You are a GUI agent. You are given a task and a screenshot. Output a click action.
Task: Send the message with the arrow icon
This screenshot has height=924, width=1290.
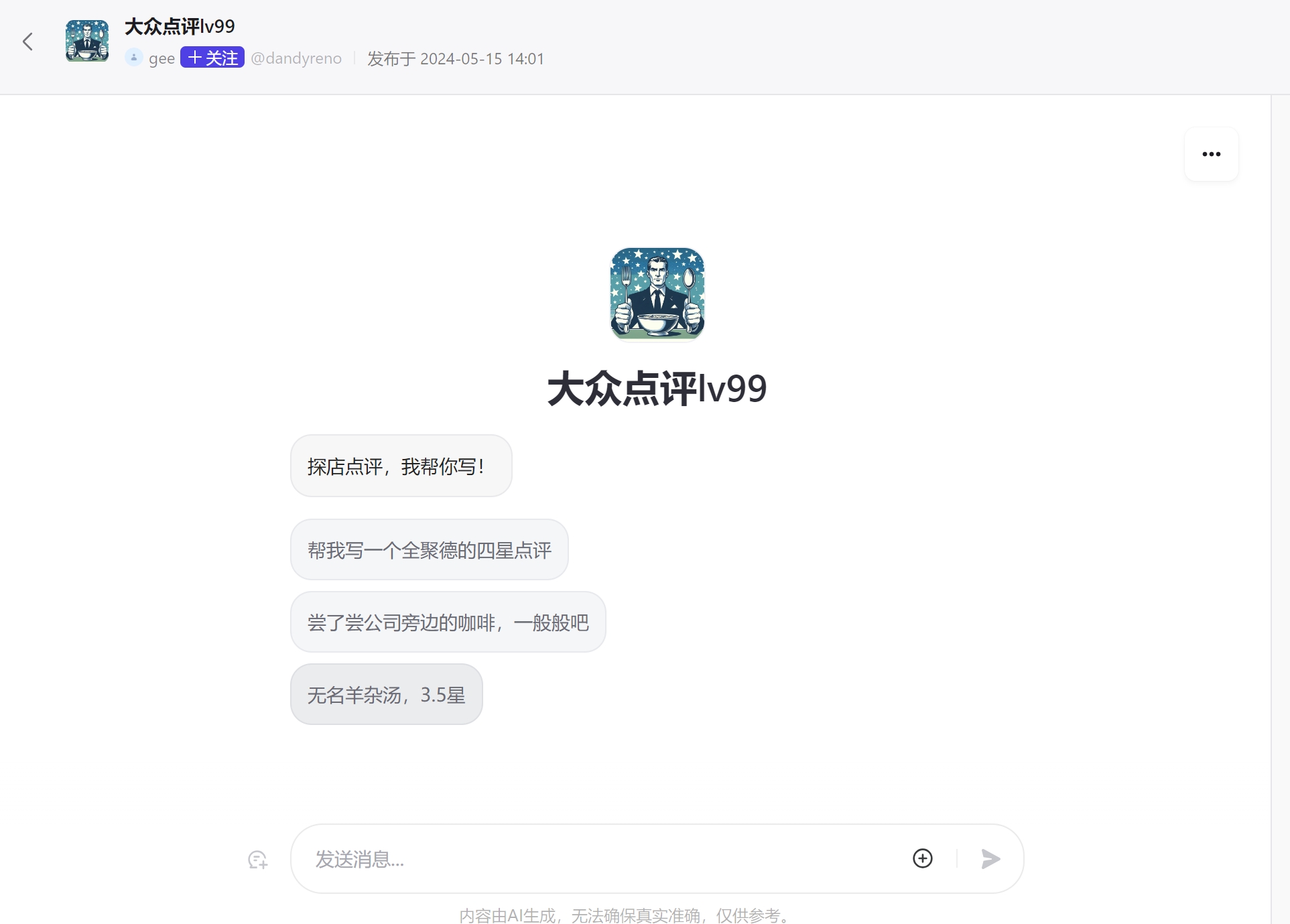[x=990, y=859]
